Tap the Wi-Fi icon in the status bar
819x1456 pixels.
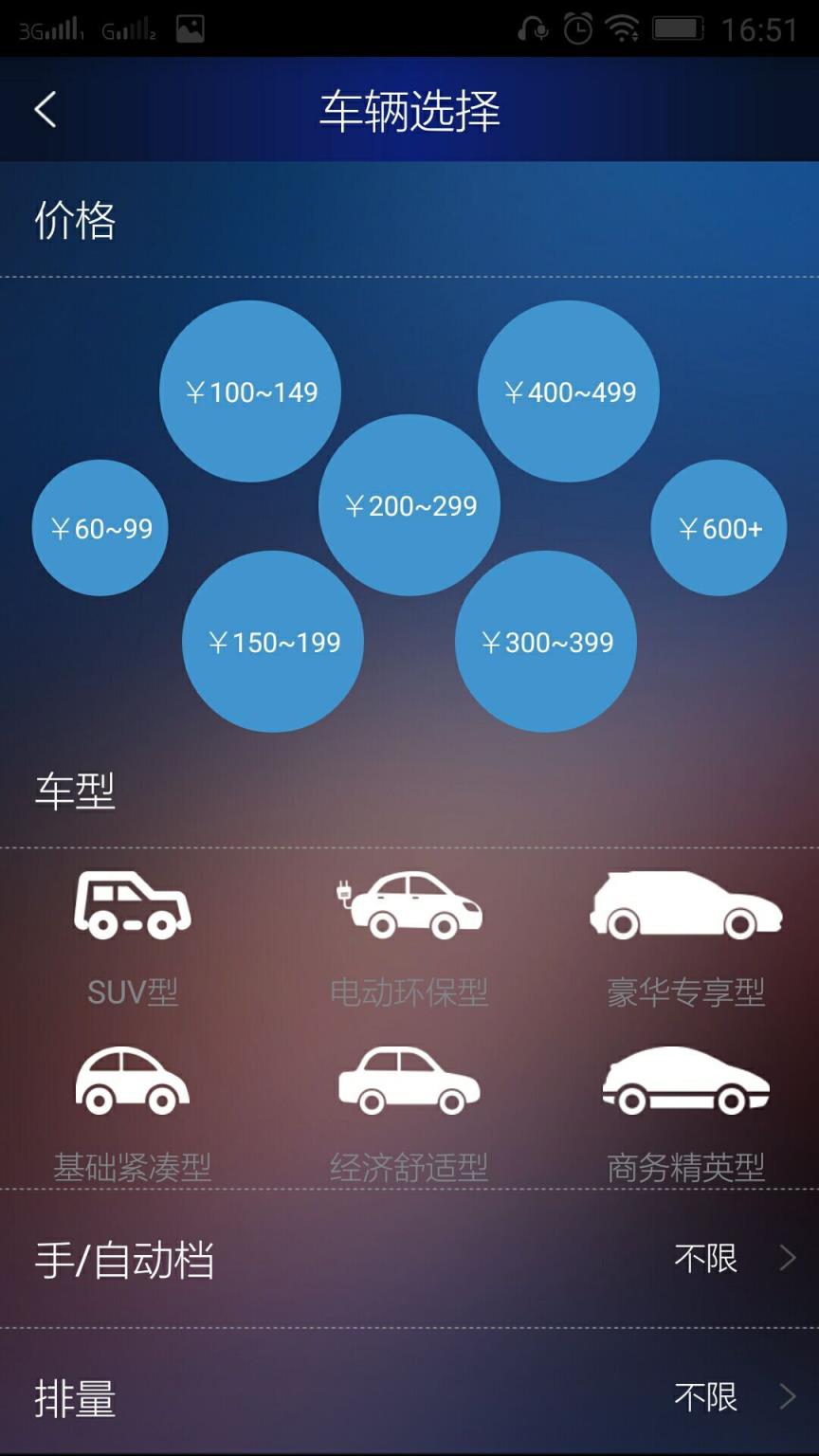point(623,27)
